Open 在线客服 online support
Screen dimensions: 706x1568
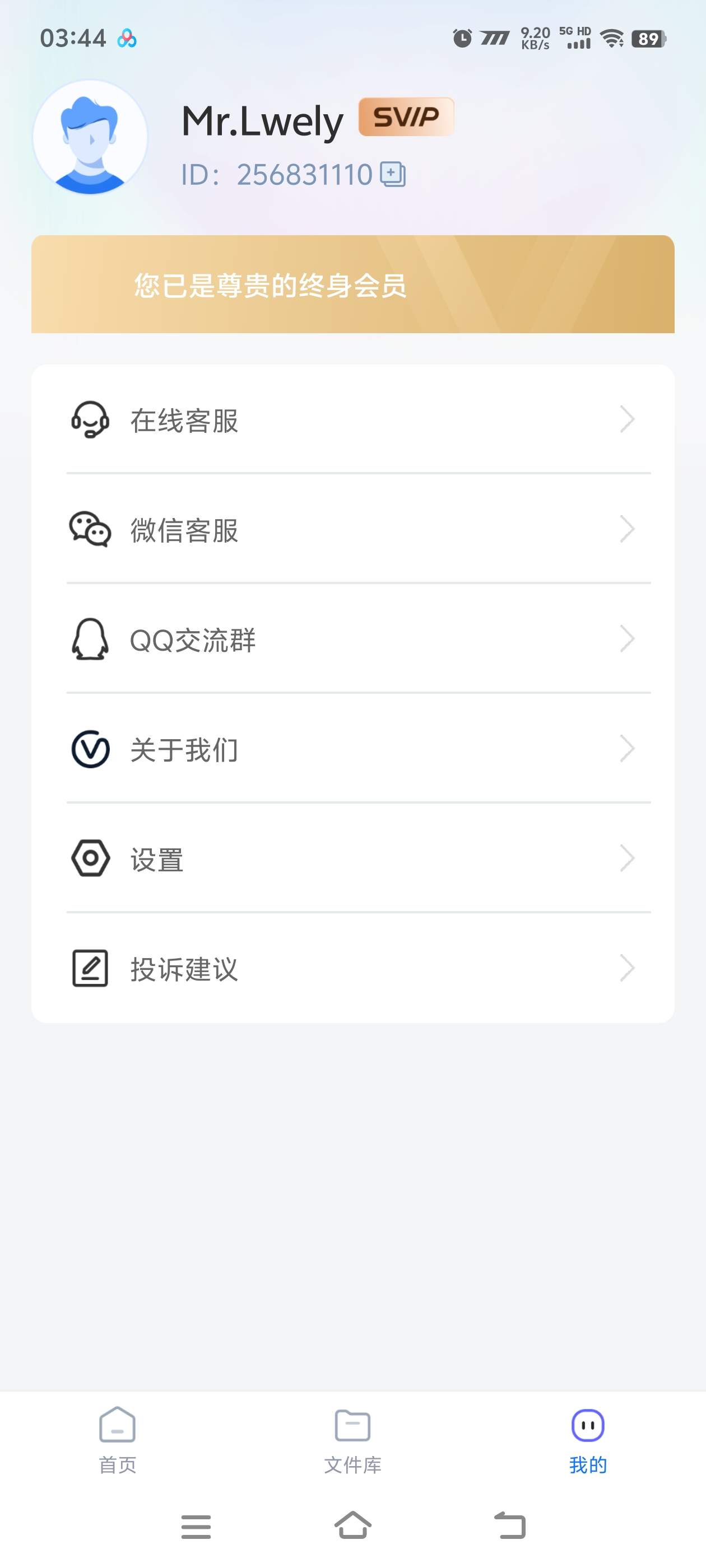tap(352, 419)
